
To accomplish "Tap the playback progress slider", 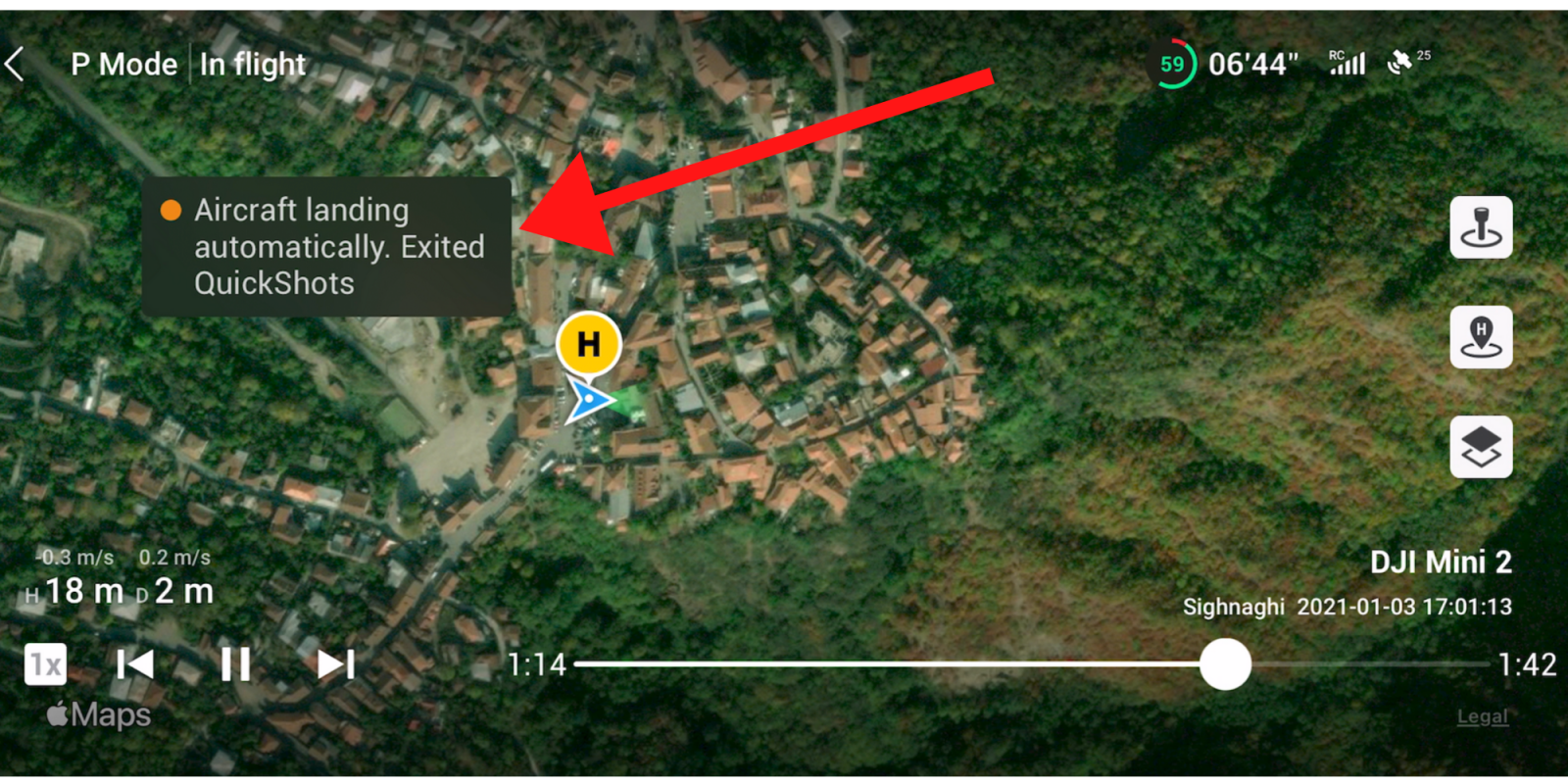I will pyautogui.click(x=1225, y=664).
